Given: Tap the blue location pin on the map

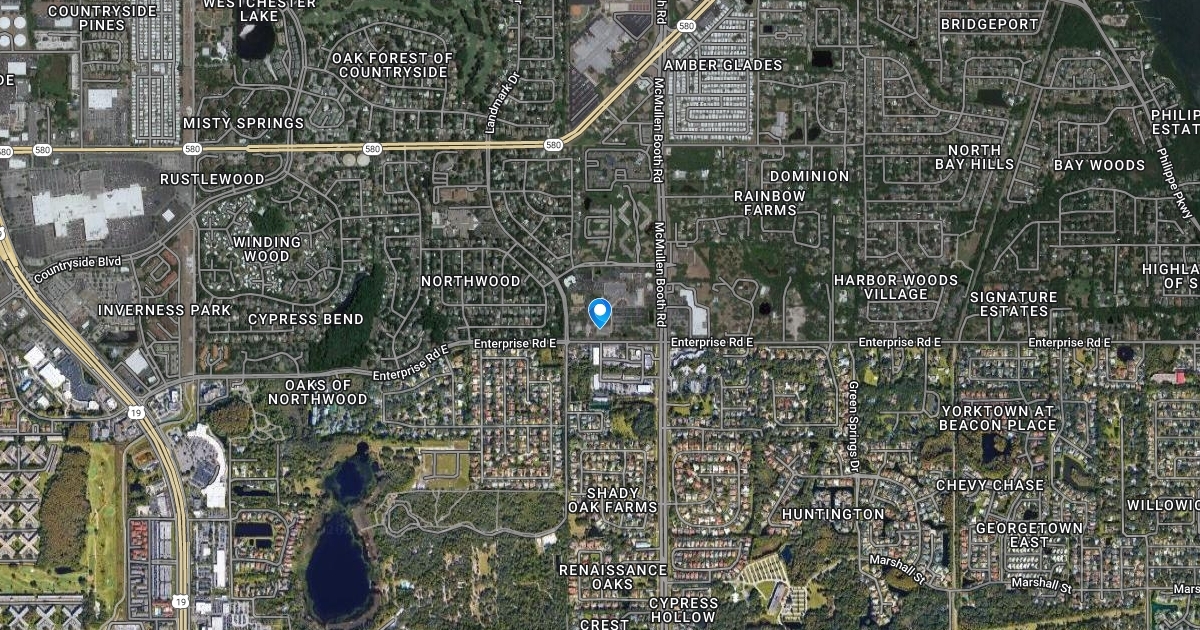Looking at the screenshot, I should coord(599,313).
